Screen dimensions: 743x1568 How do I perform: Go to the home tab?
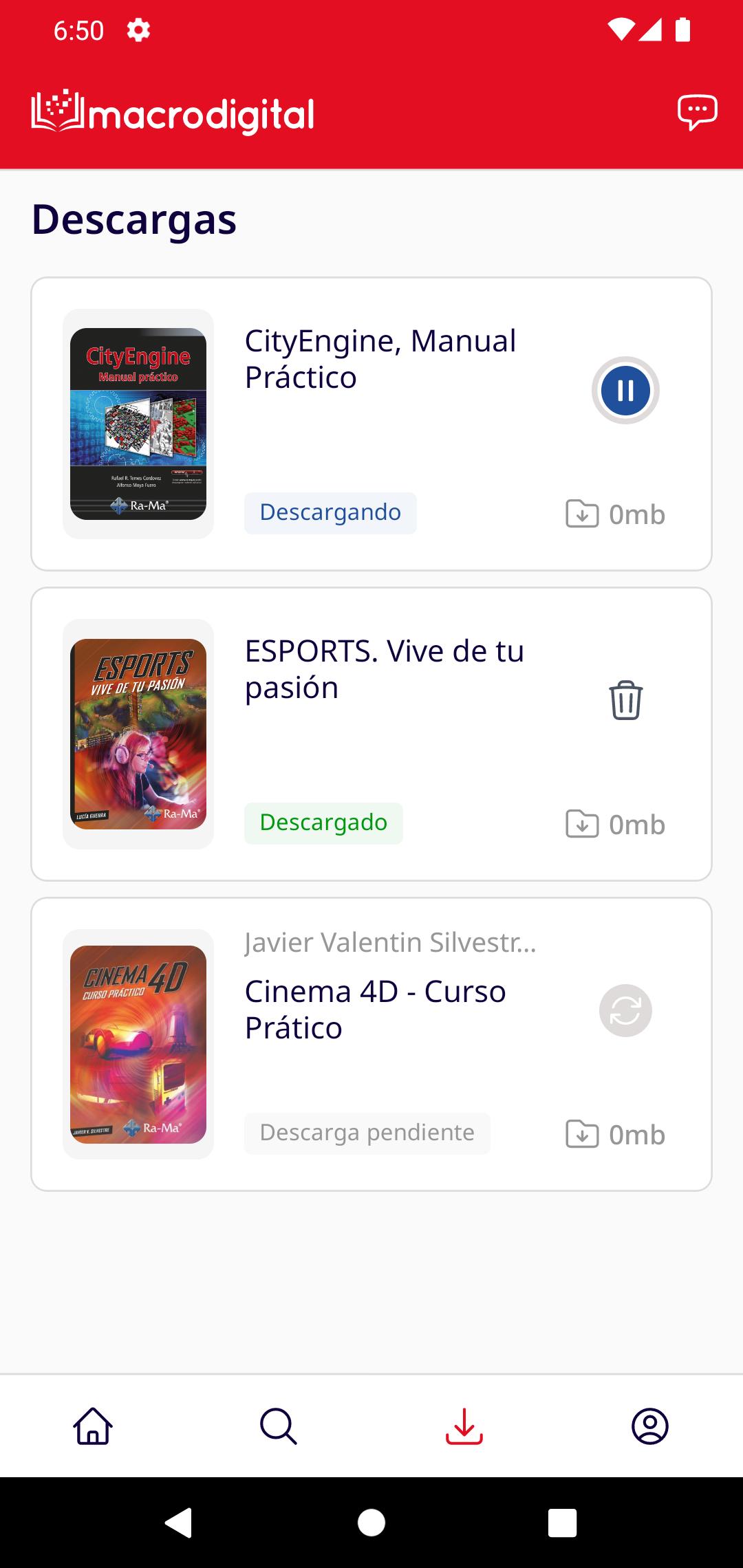(x=93, y=1426)
